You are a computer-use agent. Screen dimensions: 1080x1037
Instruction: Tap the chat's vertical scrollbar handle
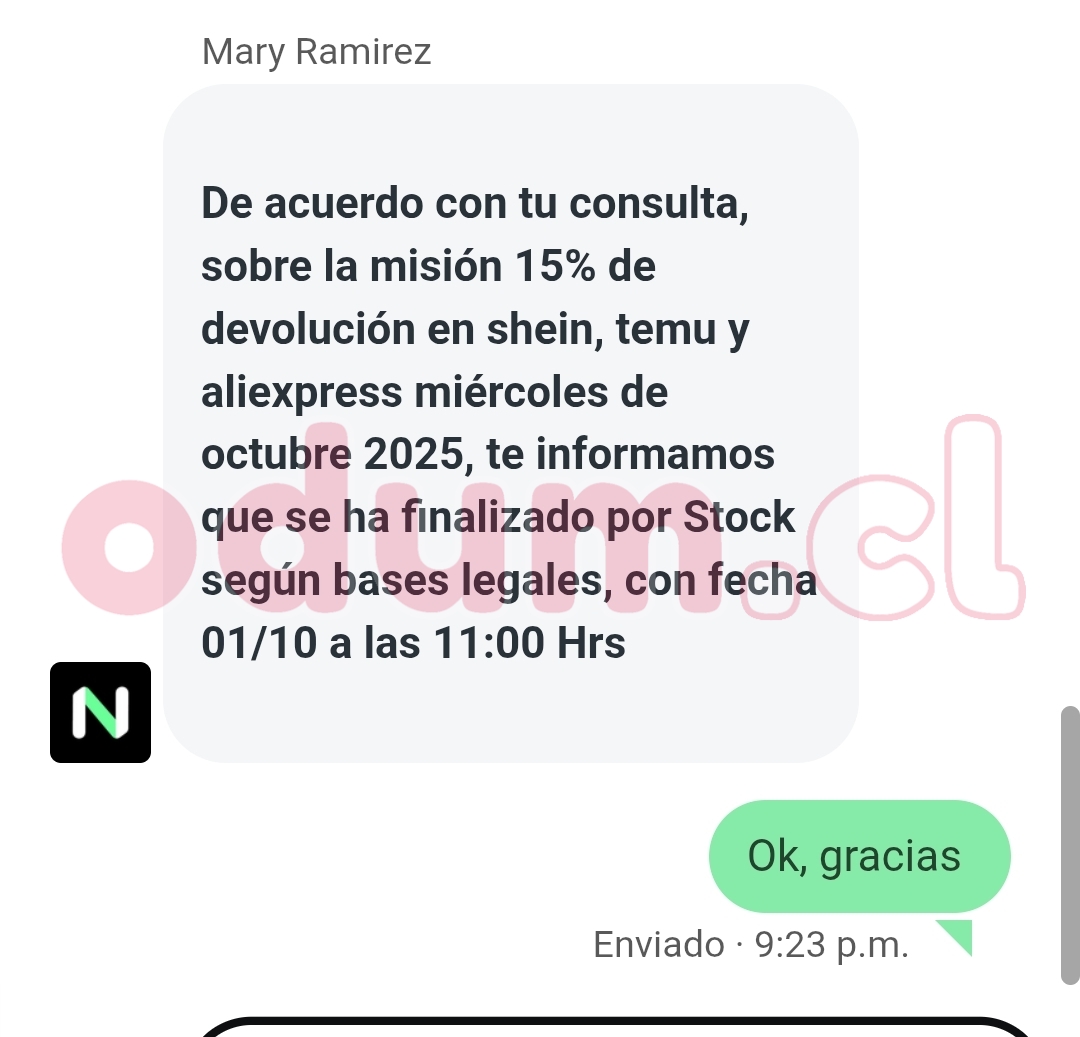[1069, 846]
